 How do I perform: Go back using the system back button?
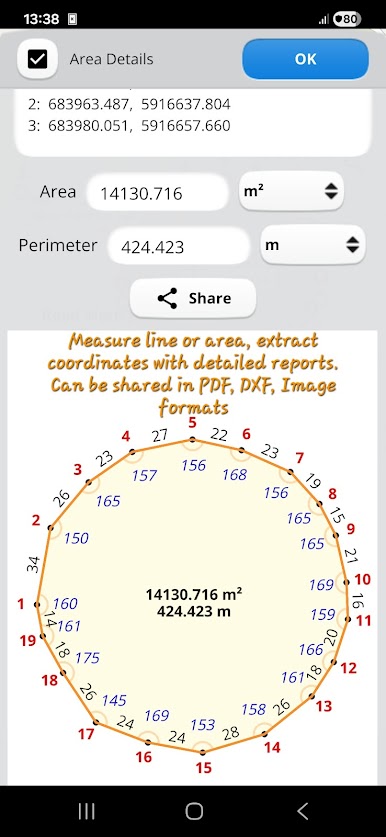[302, 811]
